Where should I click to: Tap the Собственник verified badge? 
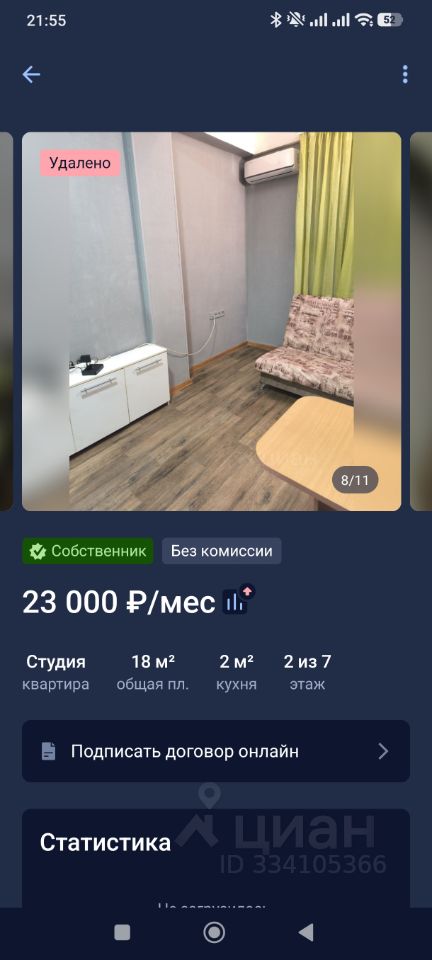(88, 551)
